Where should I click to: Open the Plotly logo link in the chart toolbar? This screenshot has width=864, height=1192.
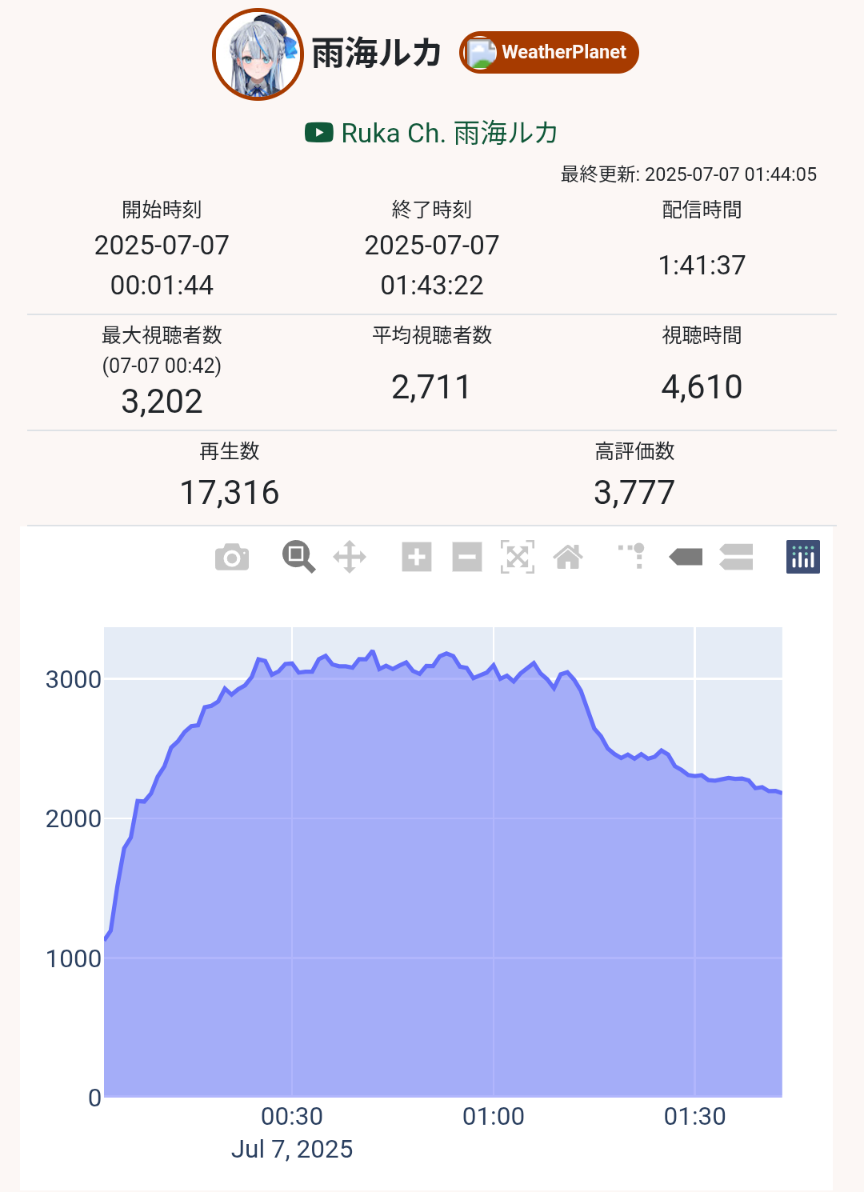point(803,557)
